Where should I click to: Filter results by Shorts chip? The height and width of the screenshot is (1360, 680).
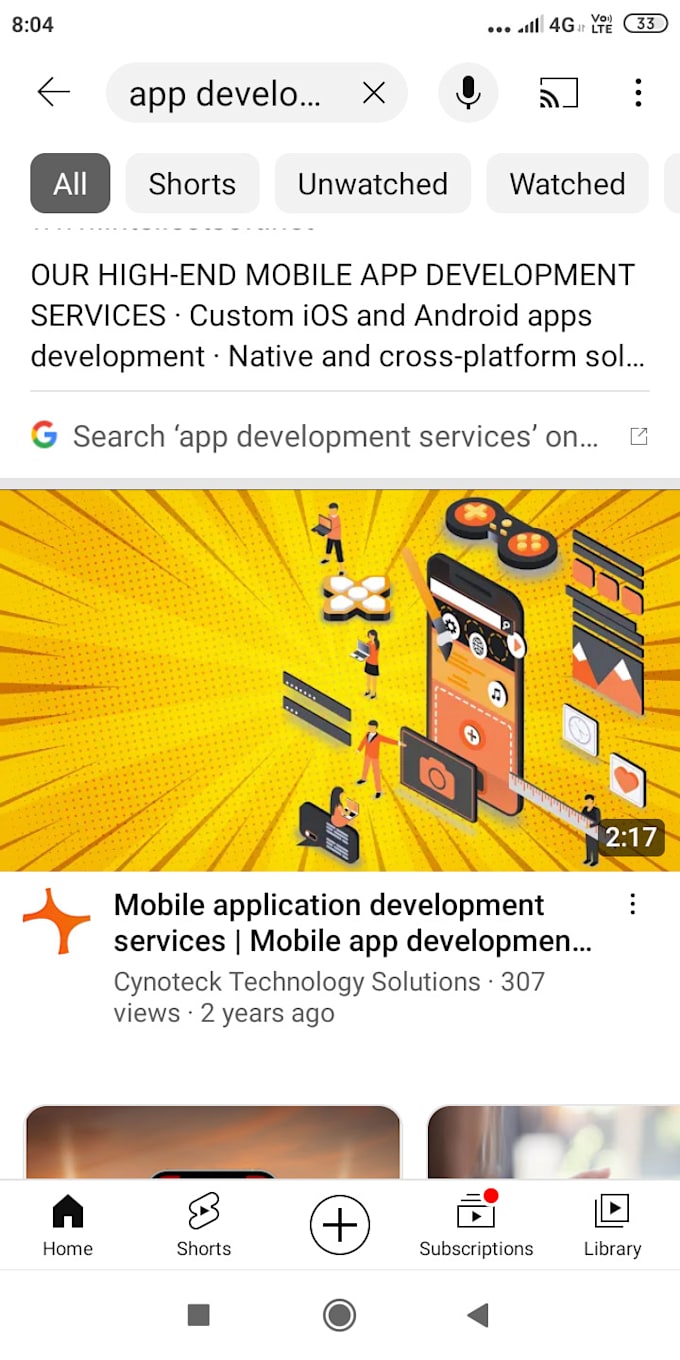coord(192,184)
